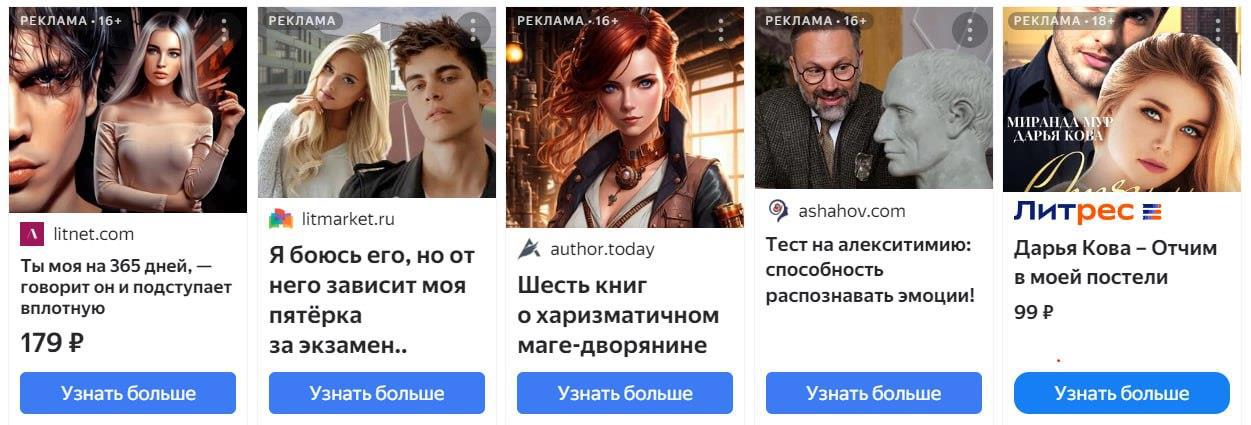Tap Узнать больше under ashahov.com ad
The height and width of the screenshot is (425, 1251).
coord(873,393)
